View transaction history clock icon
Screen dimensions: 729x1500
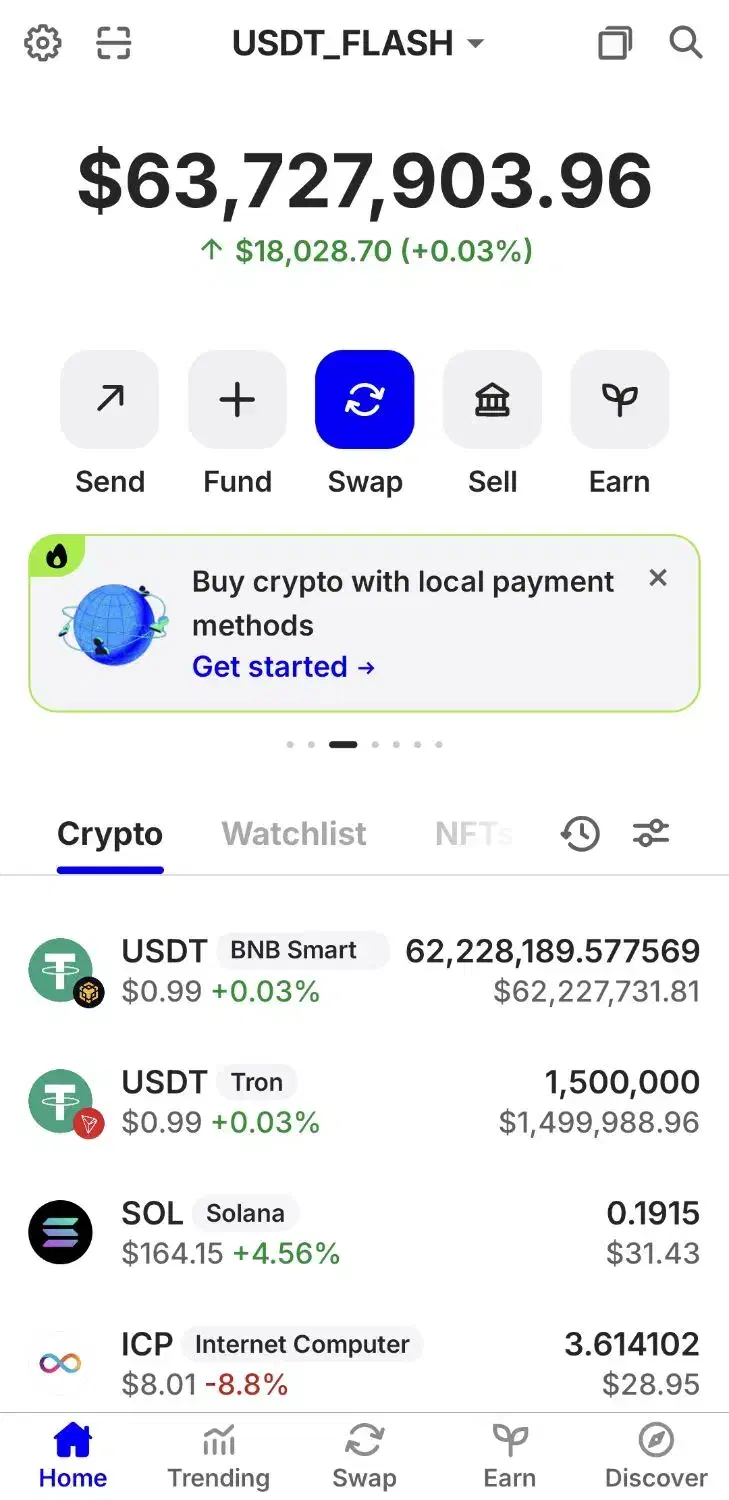click(580, 833)
